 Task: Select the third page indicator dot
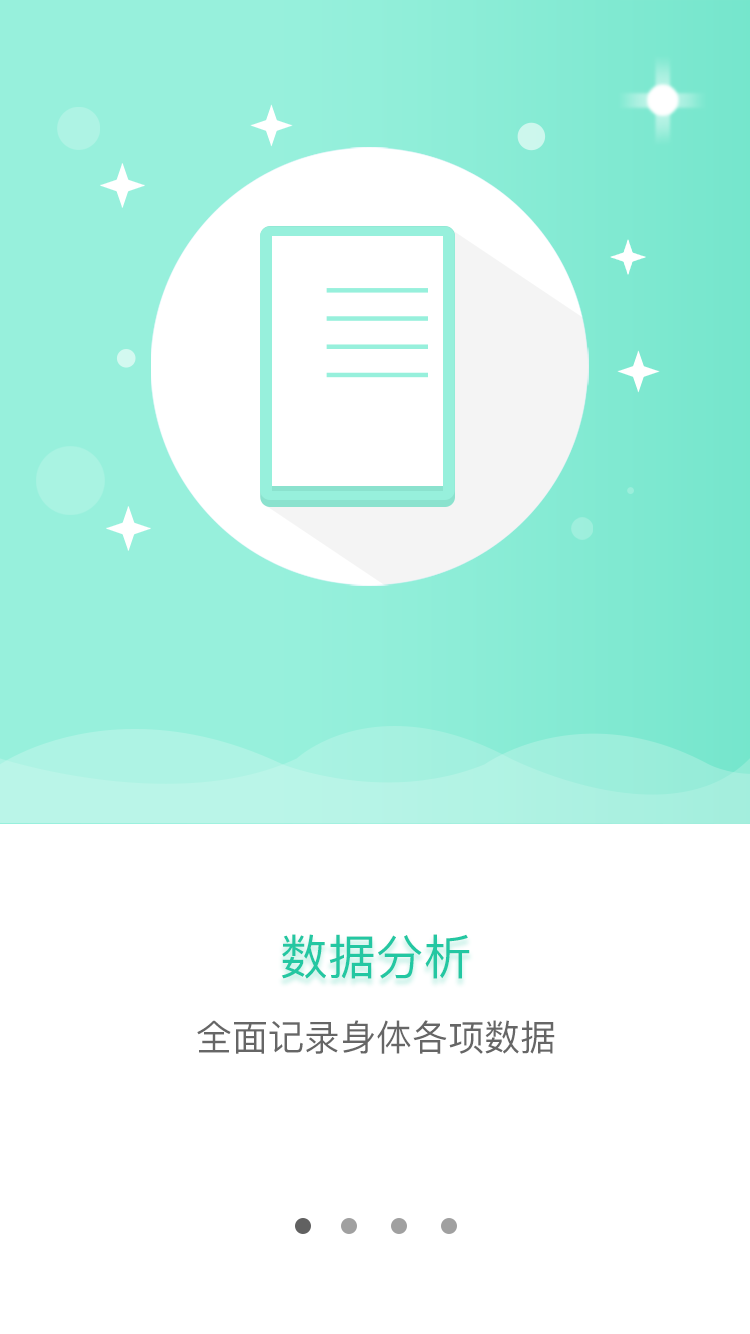pyautogui.click(x=398, y=1225)
